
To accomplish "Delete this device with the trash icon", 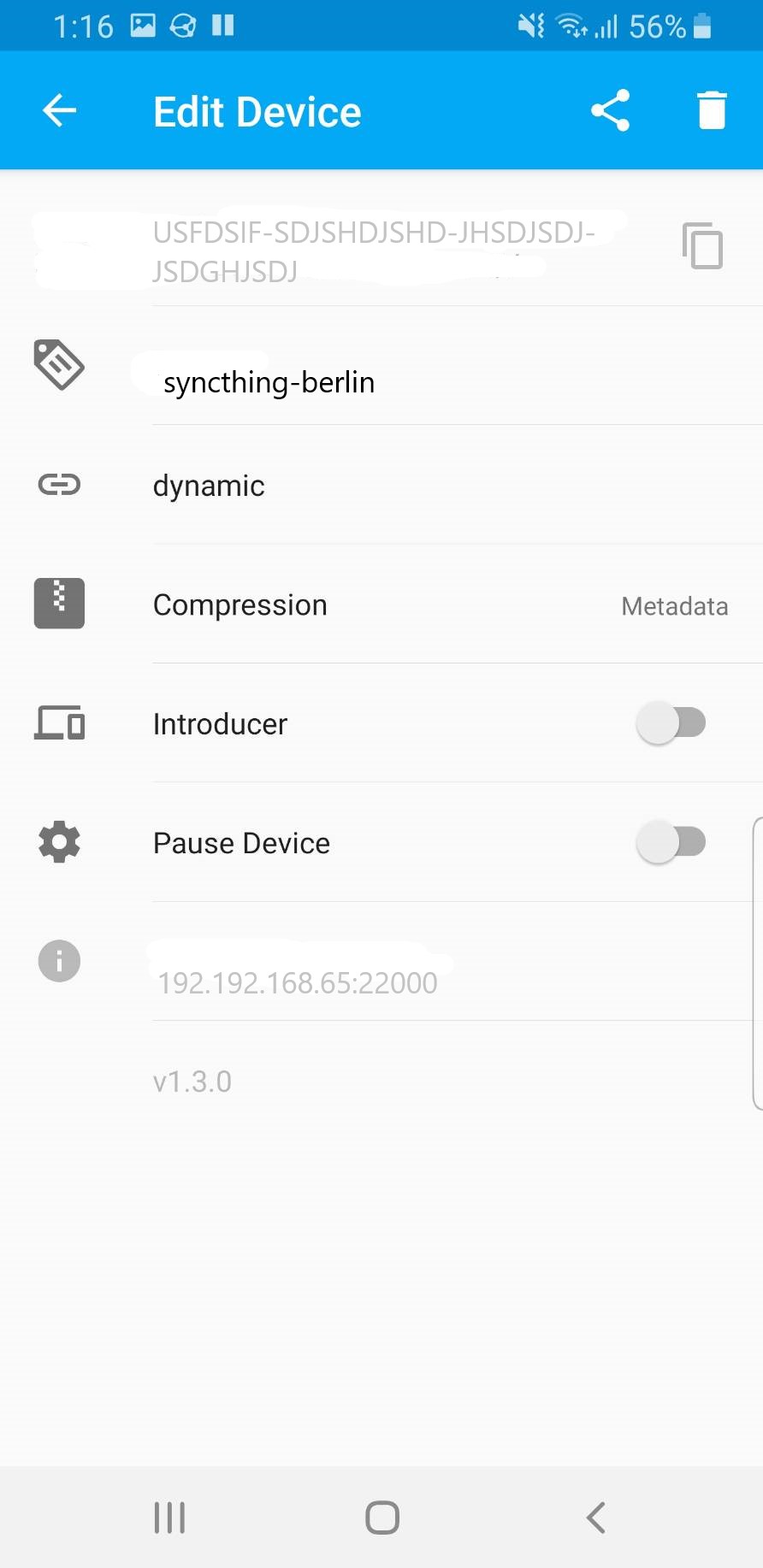I will [x=711, y=110].
